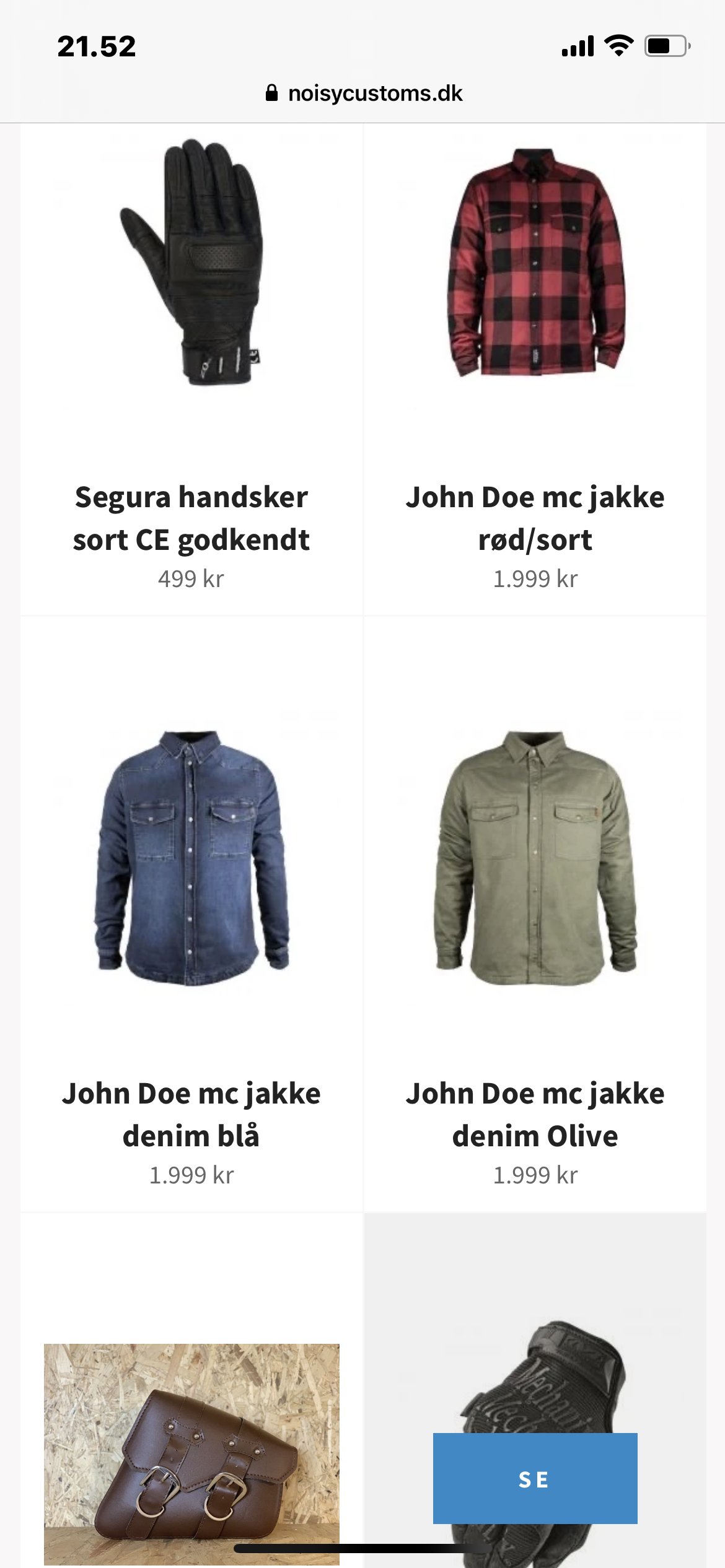
Task: Open the Segura handsker sort product
Action: click(191, 518)
